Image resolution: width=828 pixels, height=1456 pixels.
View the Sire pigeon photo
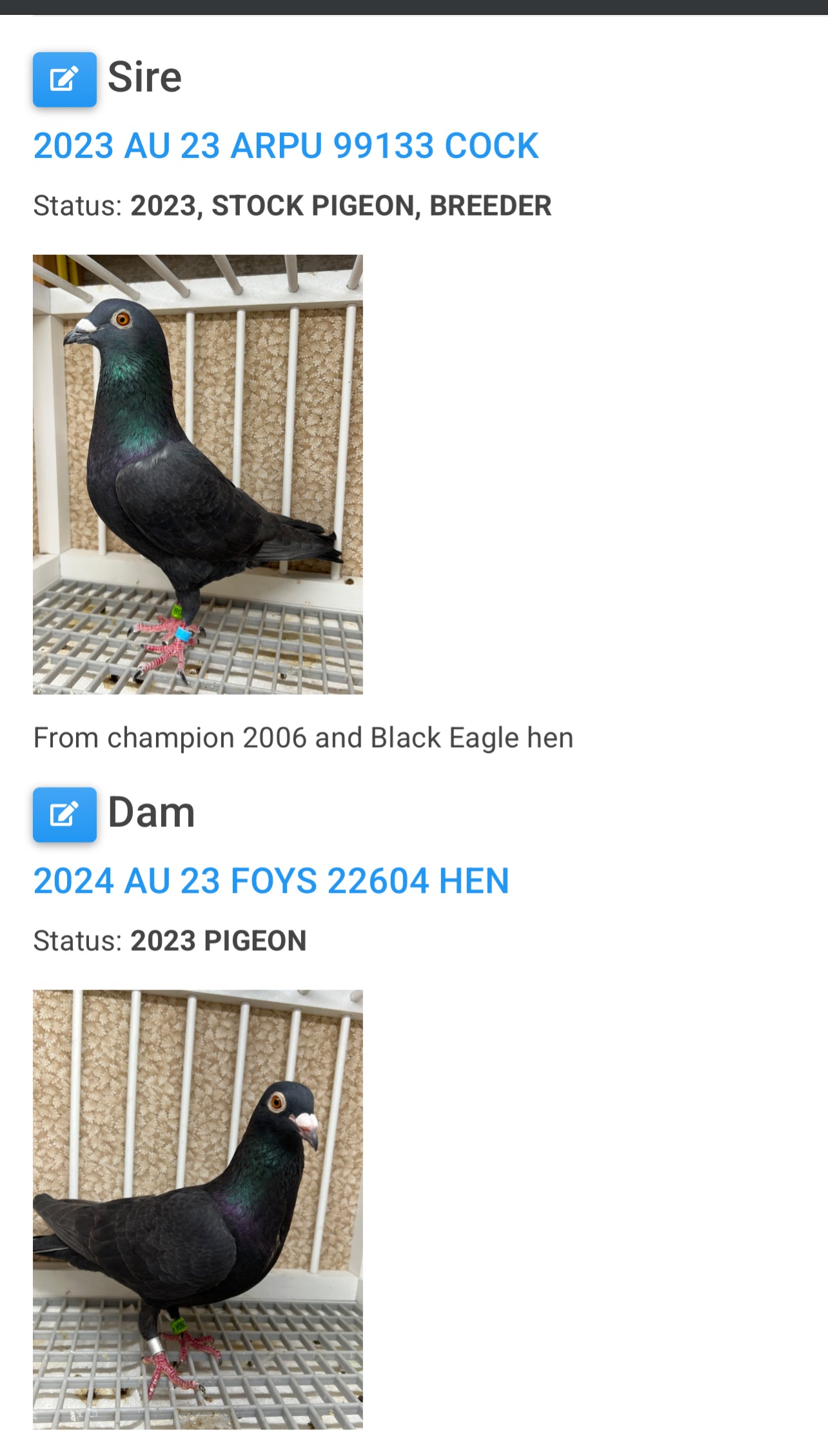pyautogui.click(x=197, y=474)
